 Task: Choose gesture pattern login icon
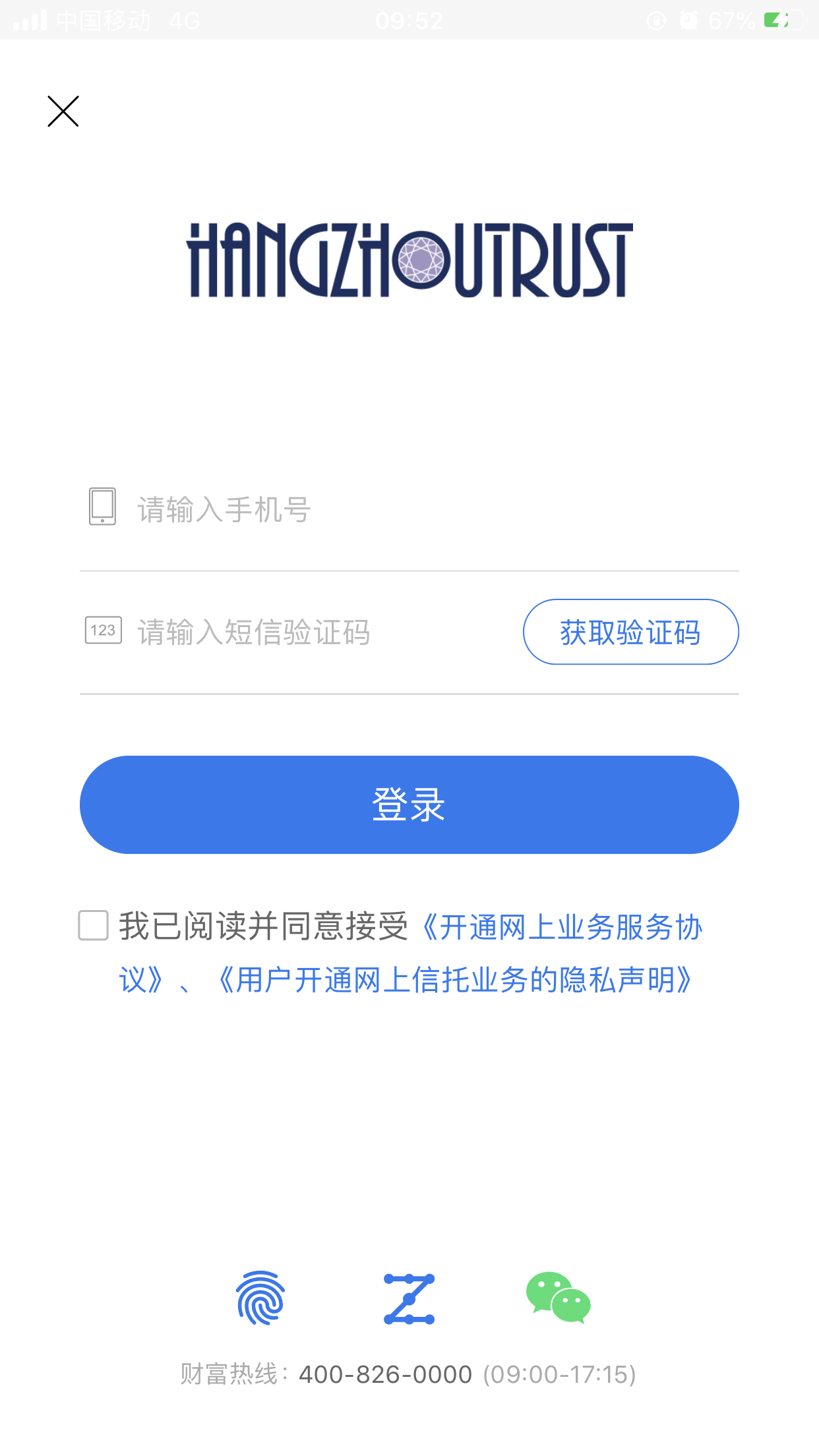pyautogui.click(x=409, y=1298)
